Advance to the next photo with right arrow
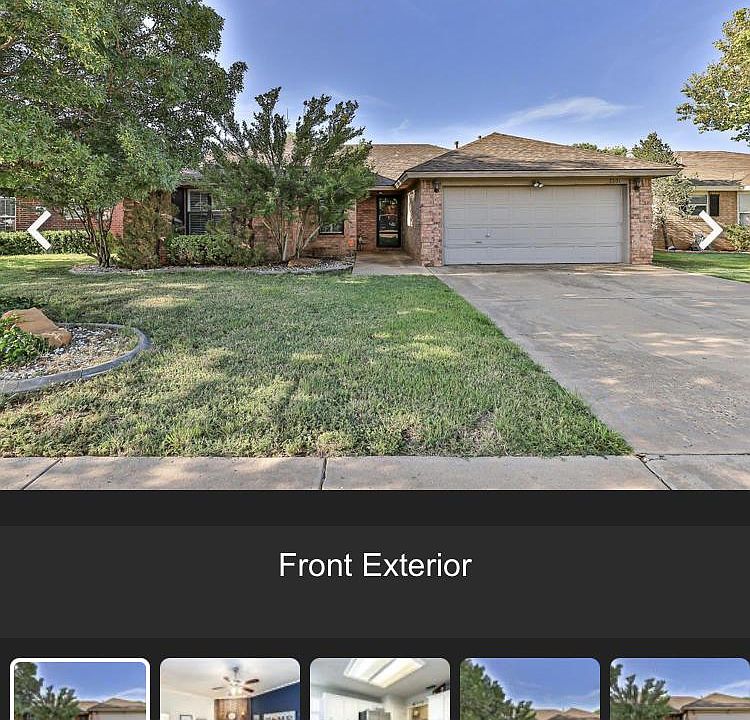This screenshot has height=720, width=750. 710,230
